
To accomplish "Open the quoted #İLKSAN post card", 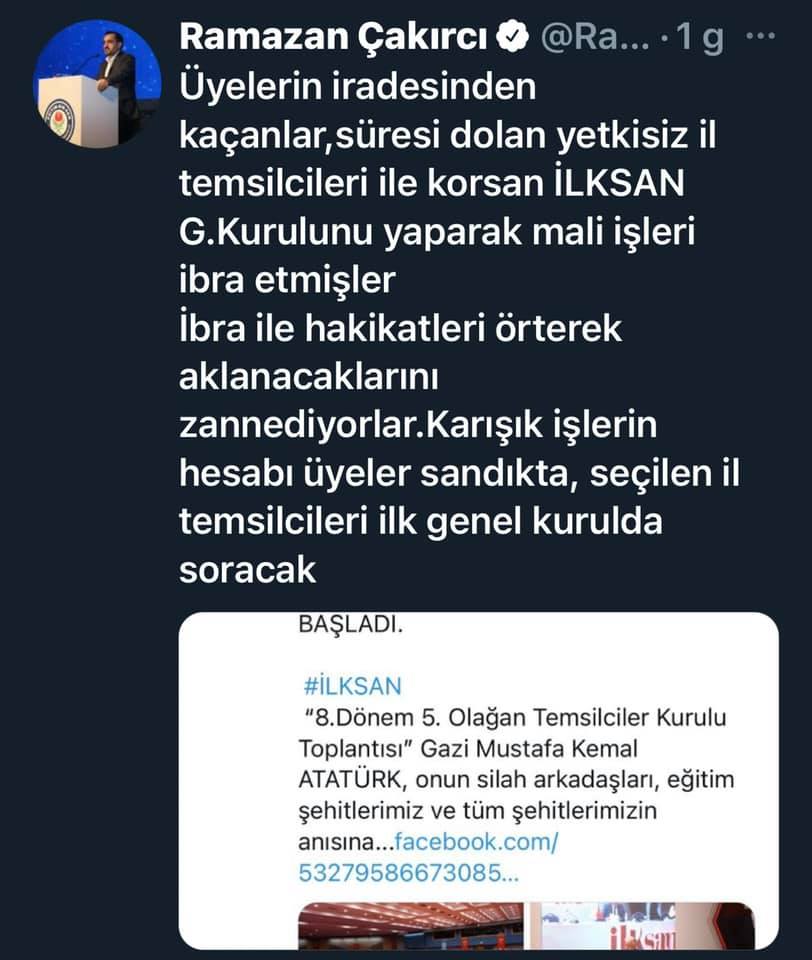I will click(x=478, y=780).
